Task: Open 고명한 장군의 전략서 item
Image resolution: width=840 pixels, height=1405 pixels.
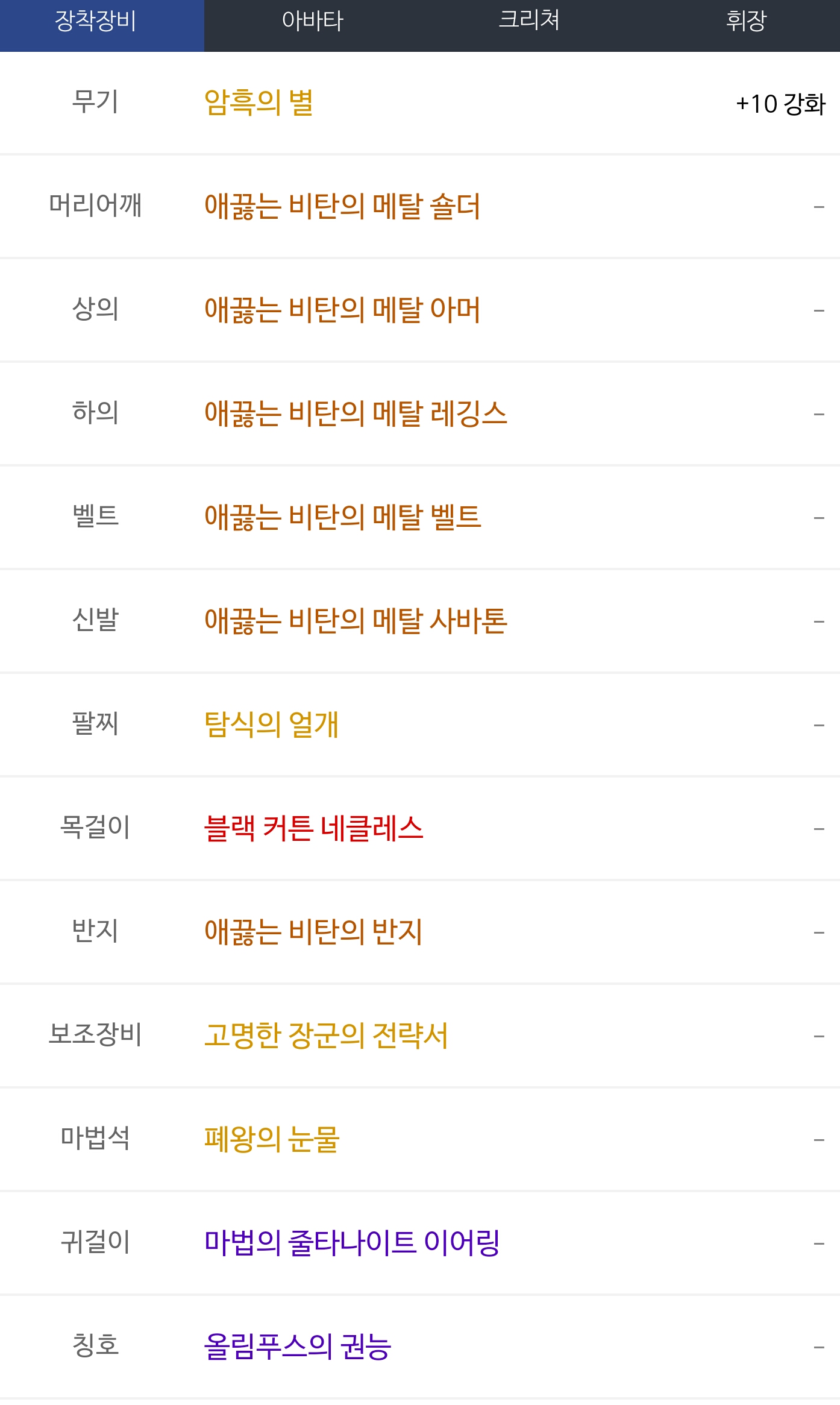Action: [x=326, y=1036]
